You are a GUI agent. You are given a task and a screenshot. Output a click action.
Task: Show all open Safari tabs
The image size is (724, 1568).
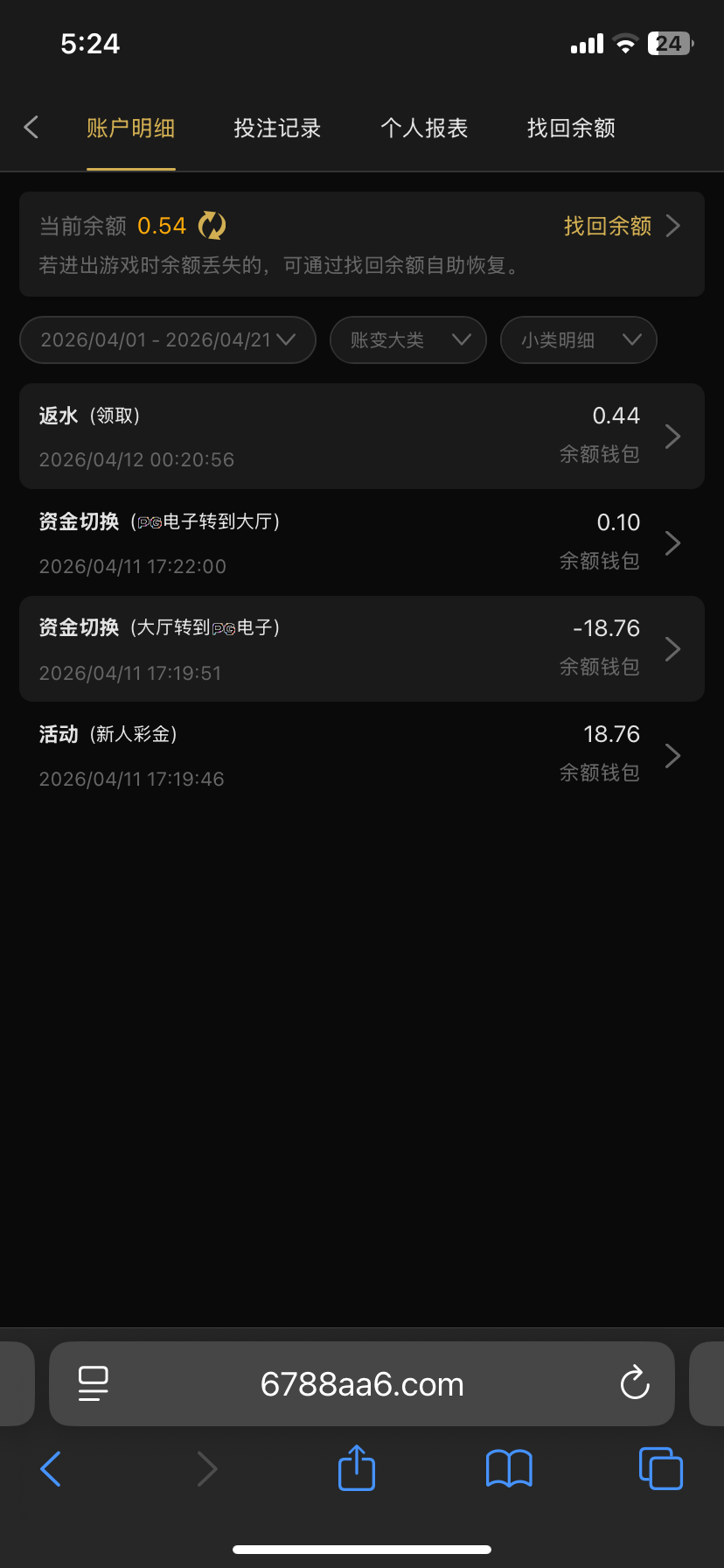point(660,1468)
